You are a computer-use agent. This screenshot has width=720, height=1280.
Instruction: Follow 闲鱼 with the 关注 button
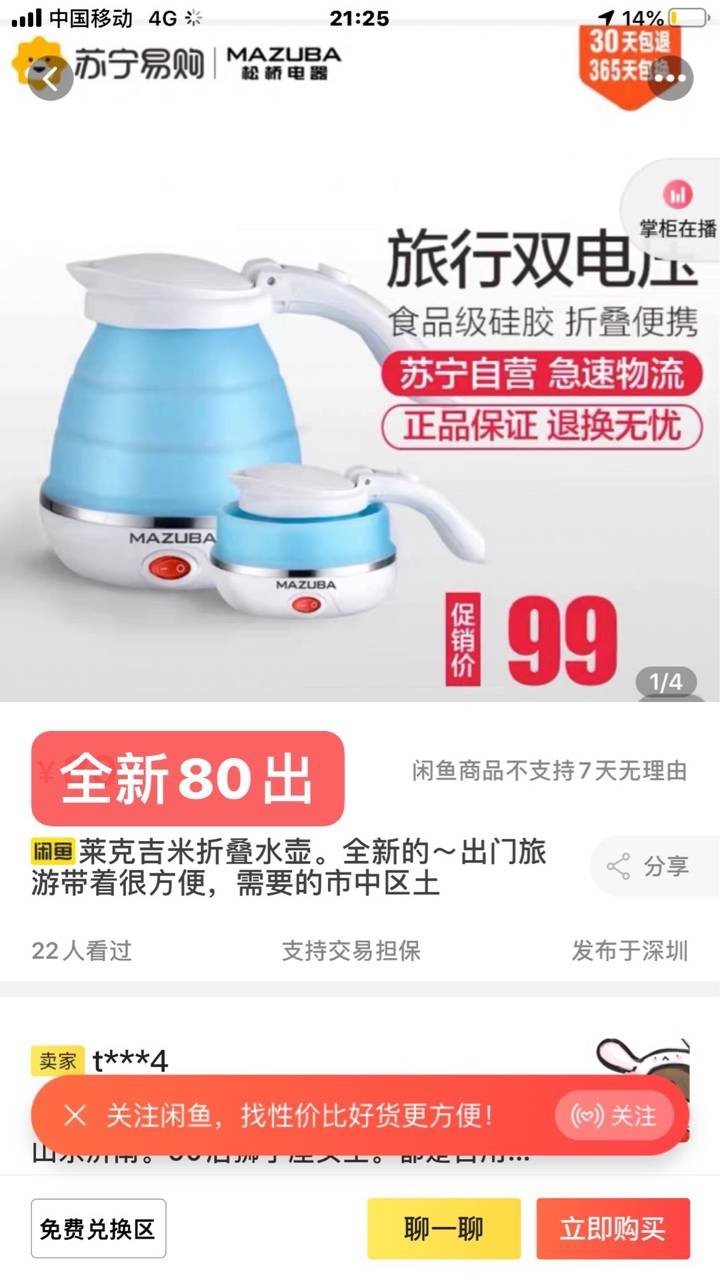click(615, 1116)
